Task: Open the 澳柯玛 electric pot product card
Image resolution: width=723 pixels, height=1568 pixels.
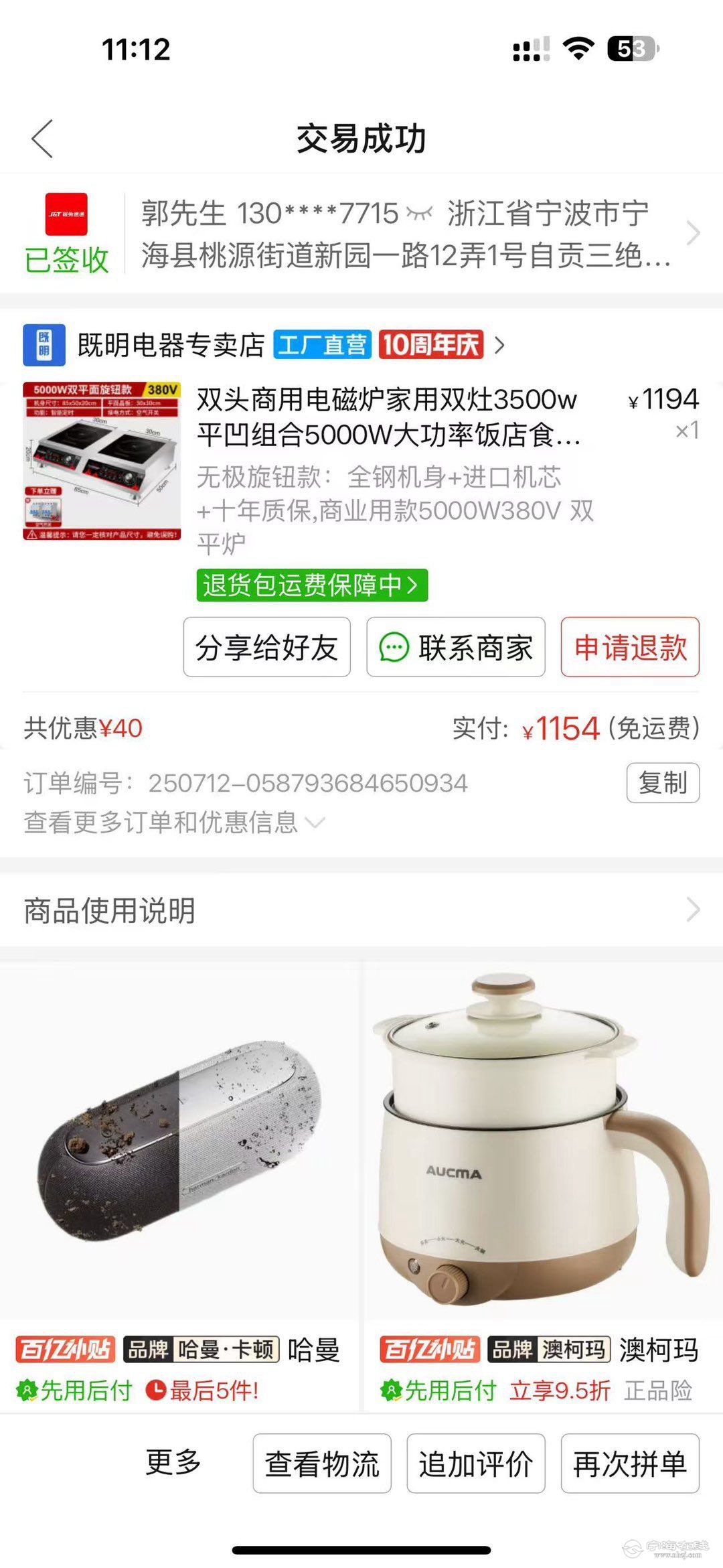Action: point(544,1179)
